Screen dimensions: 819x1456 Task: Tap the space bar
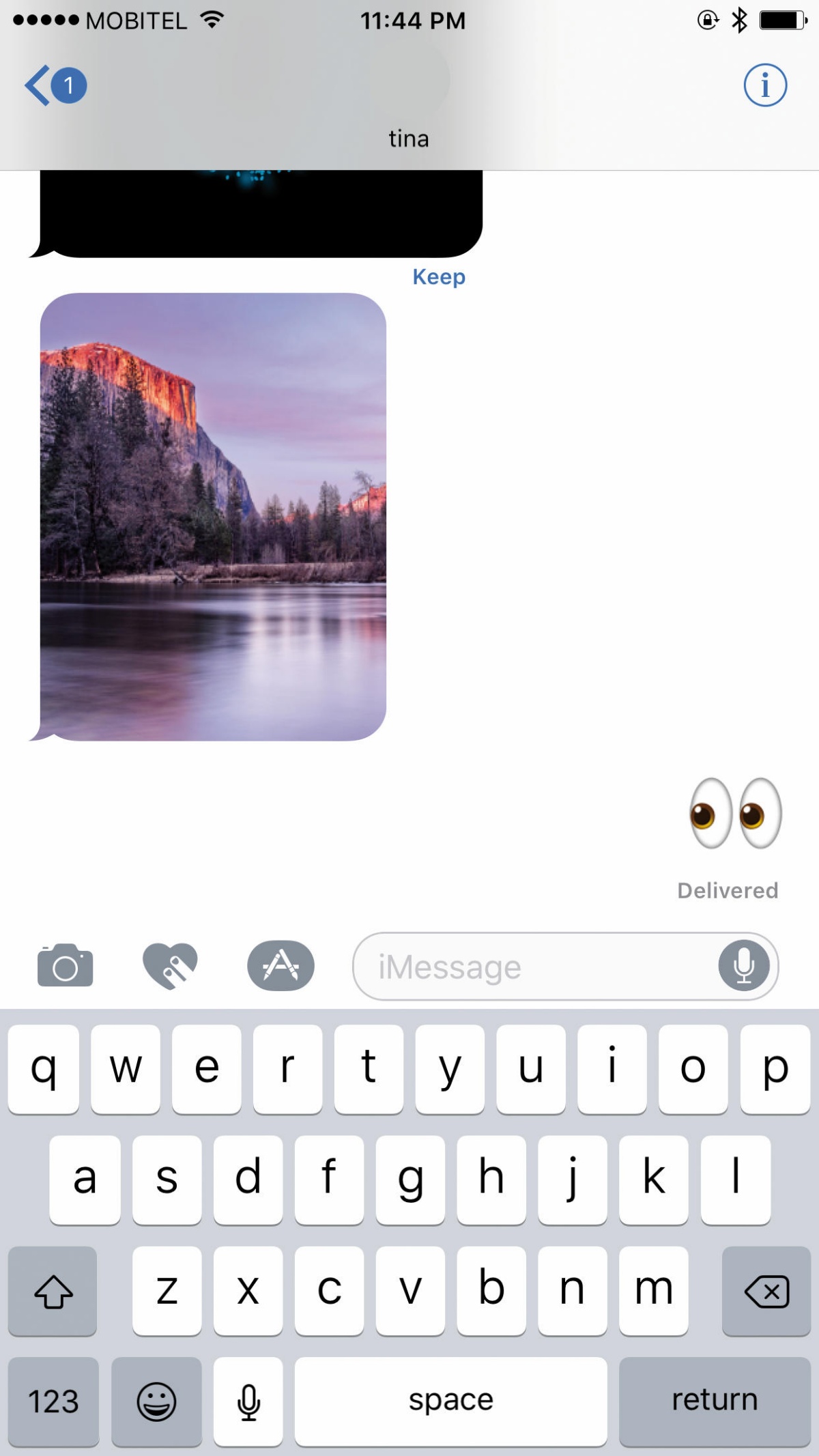coord(450,1401)
